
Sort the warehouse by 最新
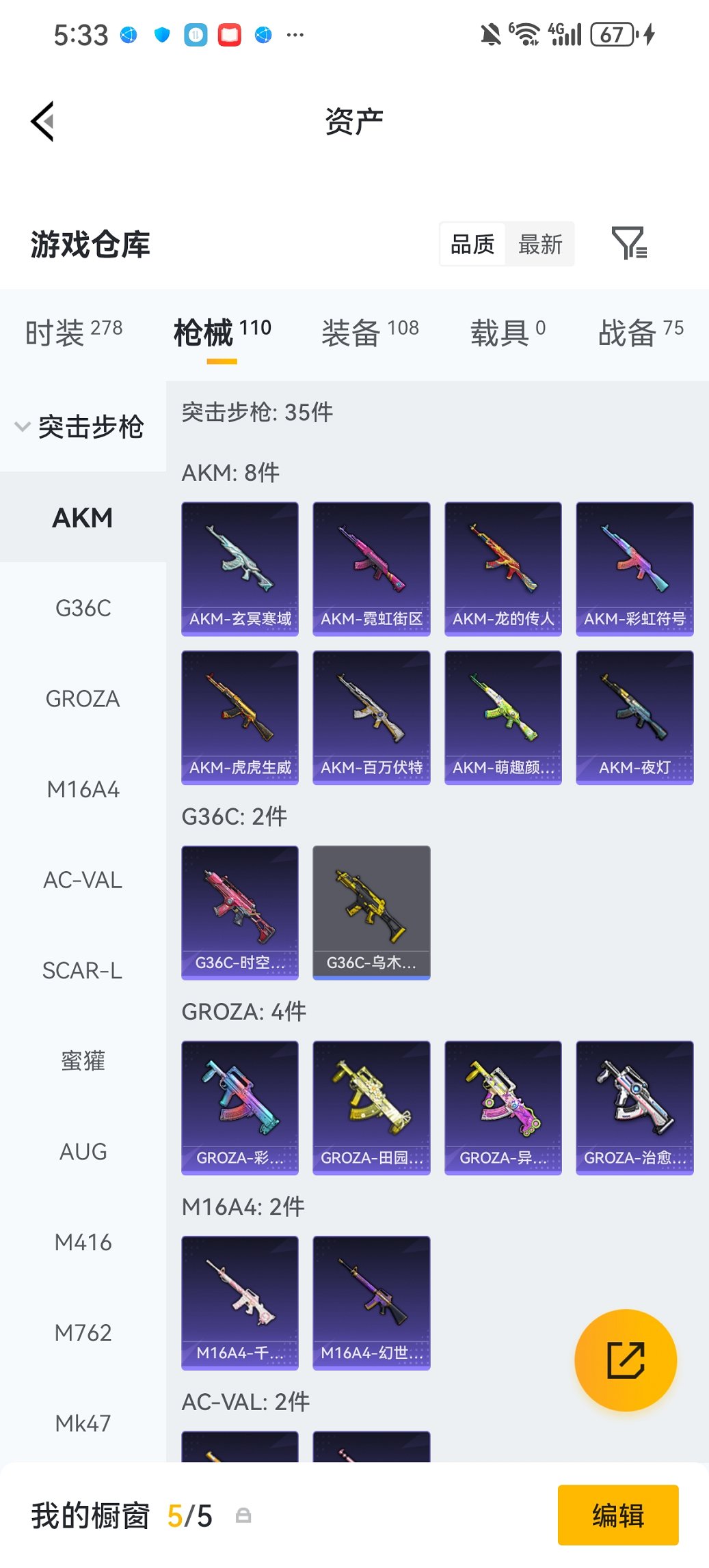(539, 244)
